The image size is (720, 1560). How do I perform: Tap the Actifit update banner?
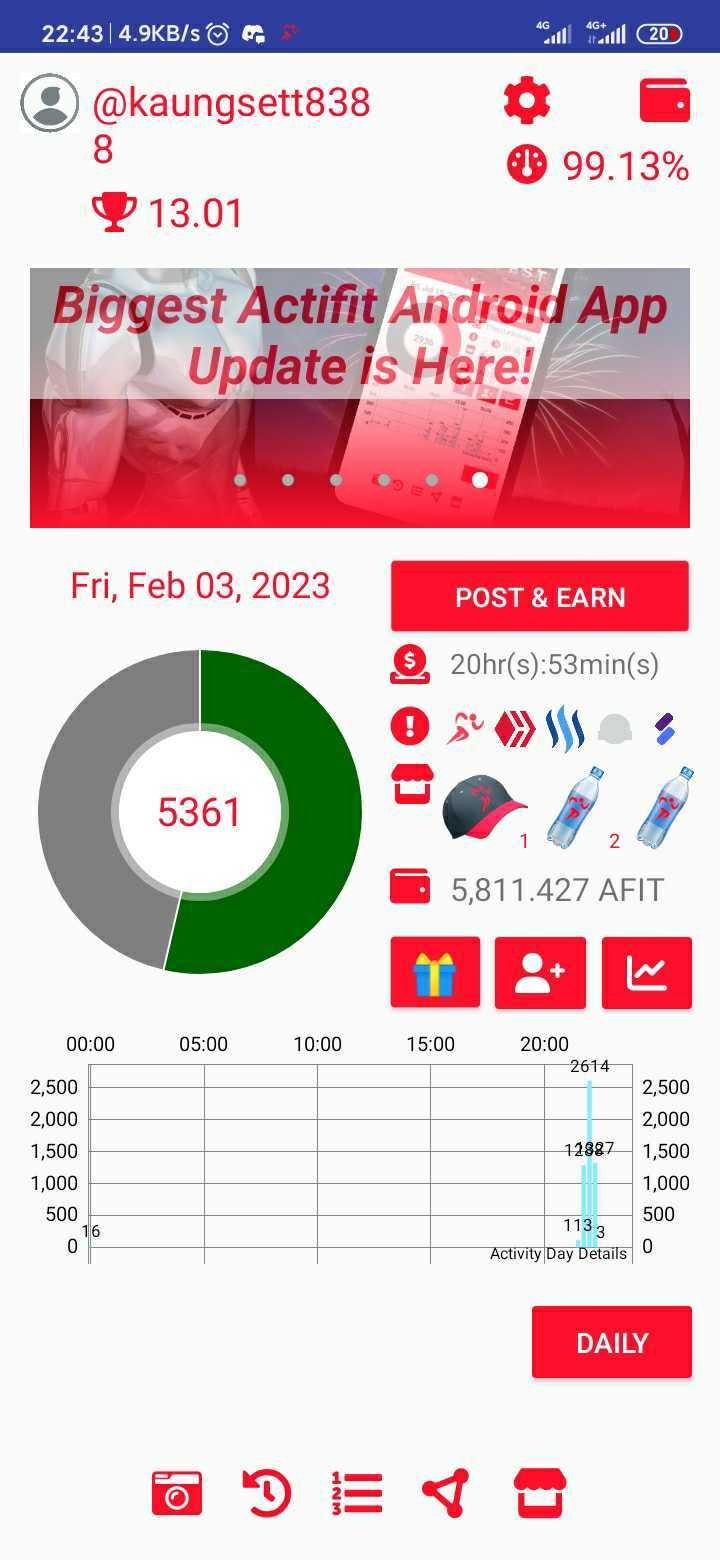[x=360, y=397]
